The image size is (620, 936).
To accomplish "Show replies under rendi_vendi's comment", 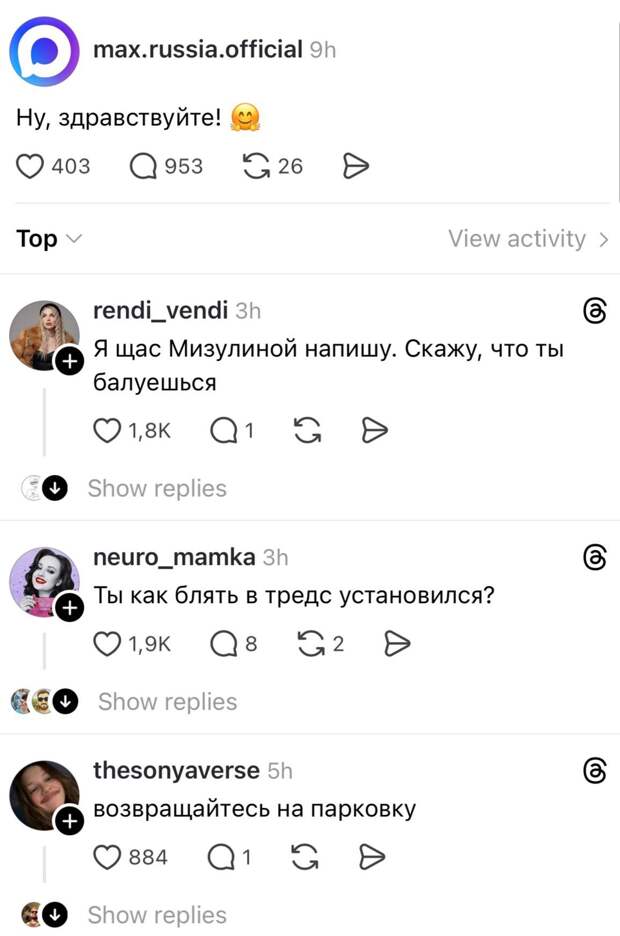I will [x=157, y=488].
